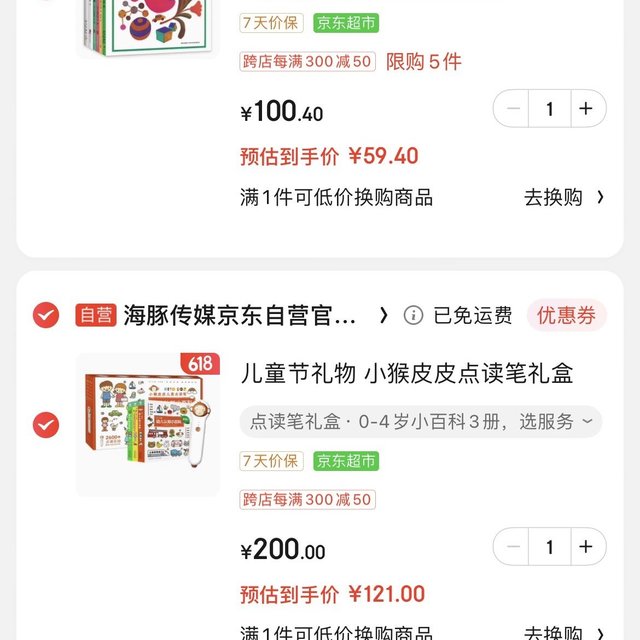640x640 pixels.
Task: Expand the 点读笔礼盒 spec selector
Action: coord(420,421)
